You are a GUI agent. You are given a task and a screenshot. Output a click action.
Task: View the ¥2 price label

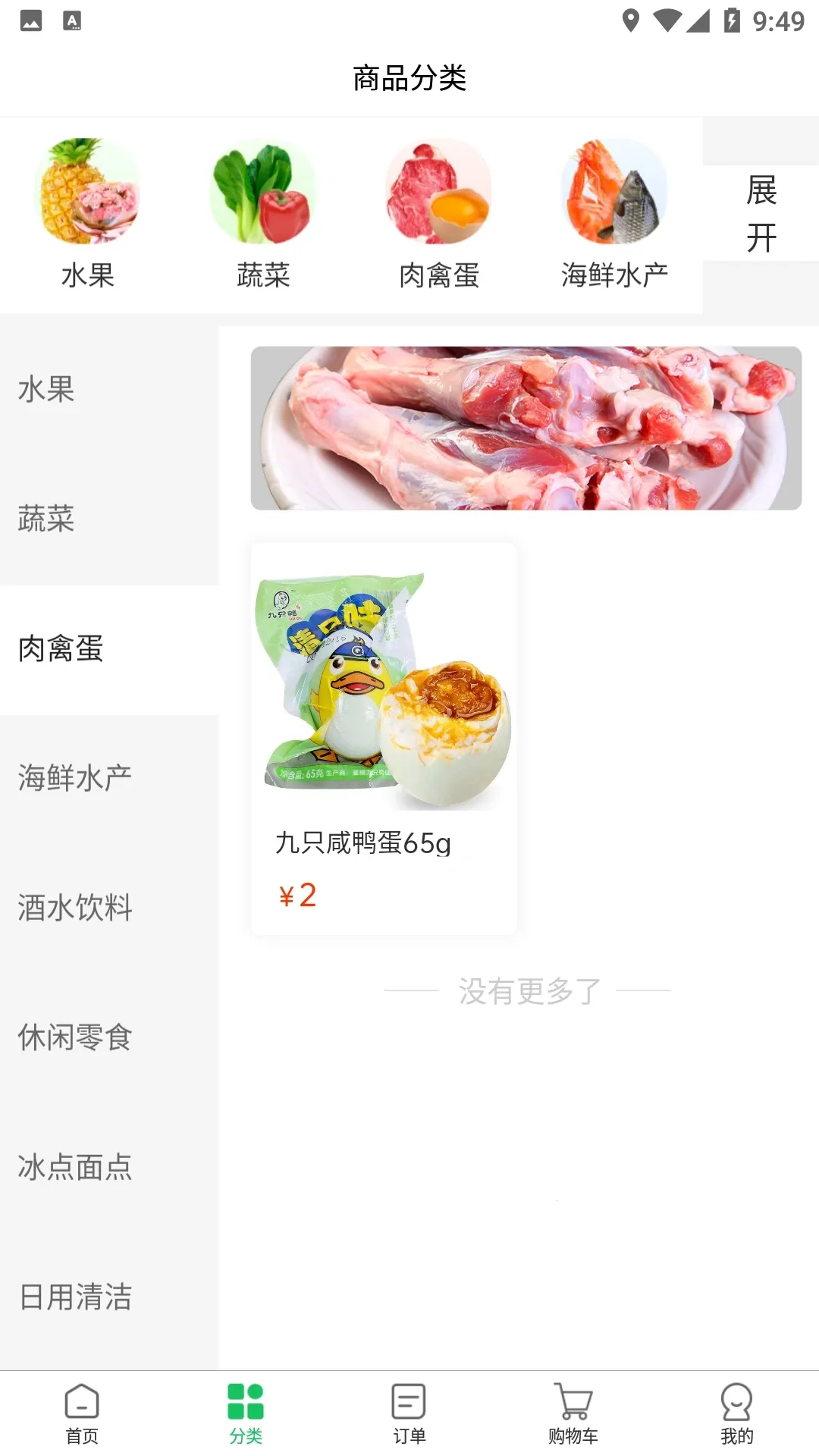[299, 897]
